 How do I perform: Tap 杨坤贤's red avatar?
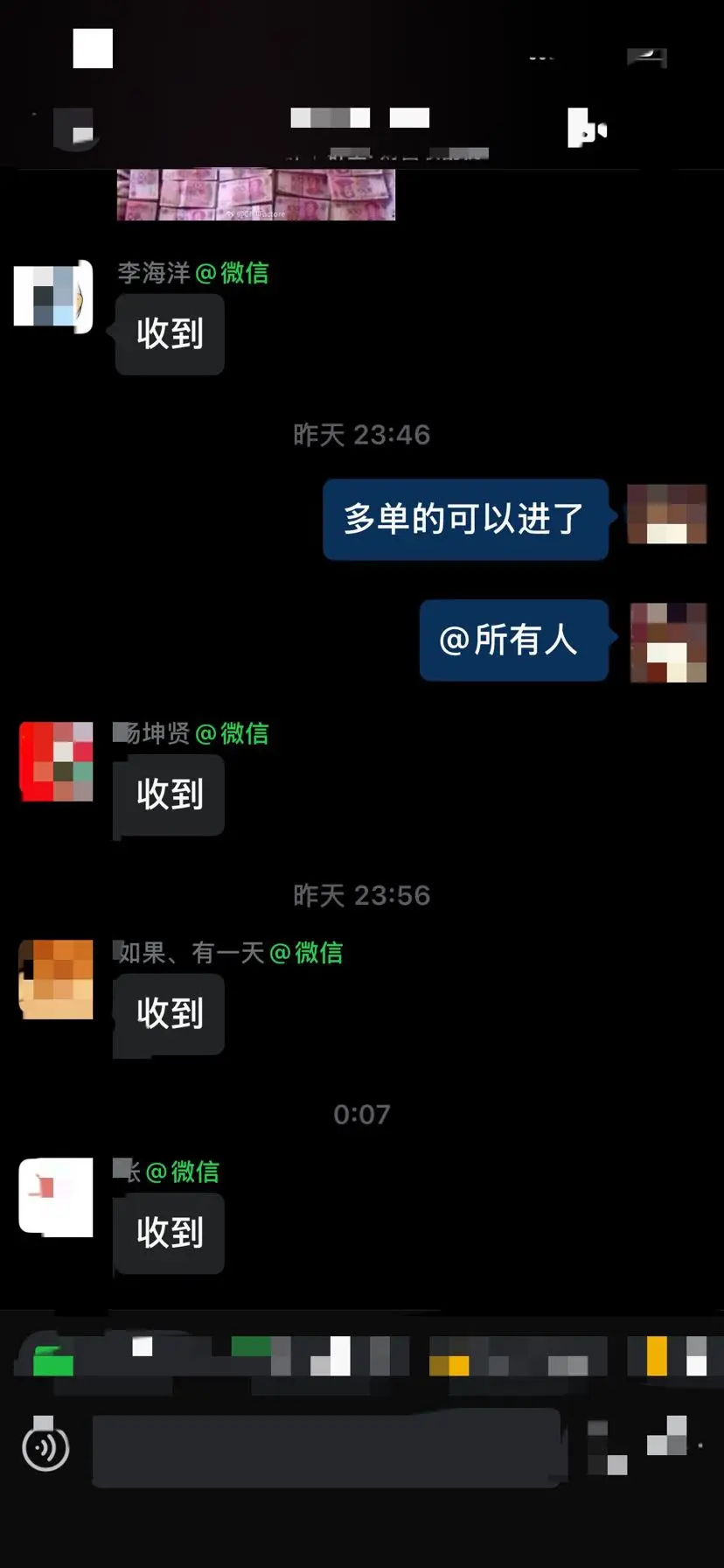[55, 762]
